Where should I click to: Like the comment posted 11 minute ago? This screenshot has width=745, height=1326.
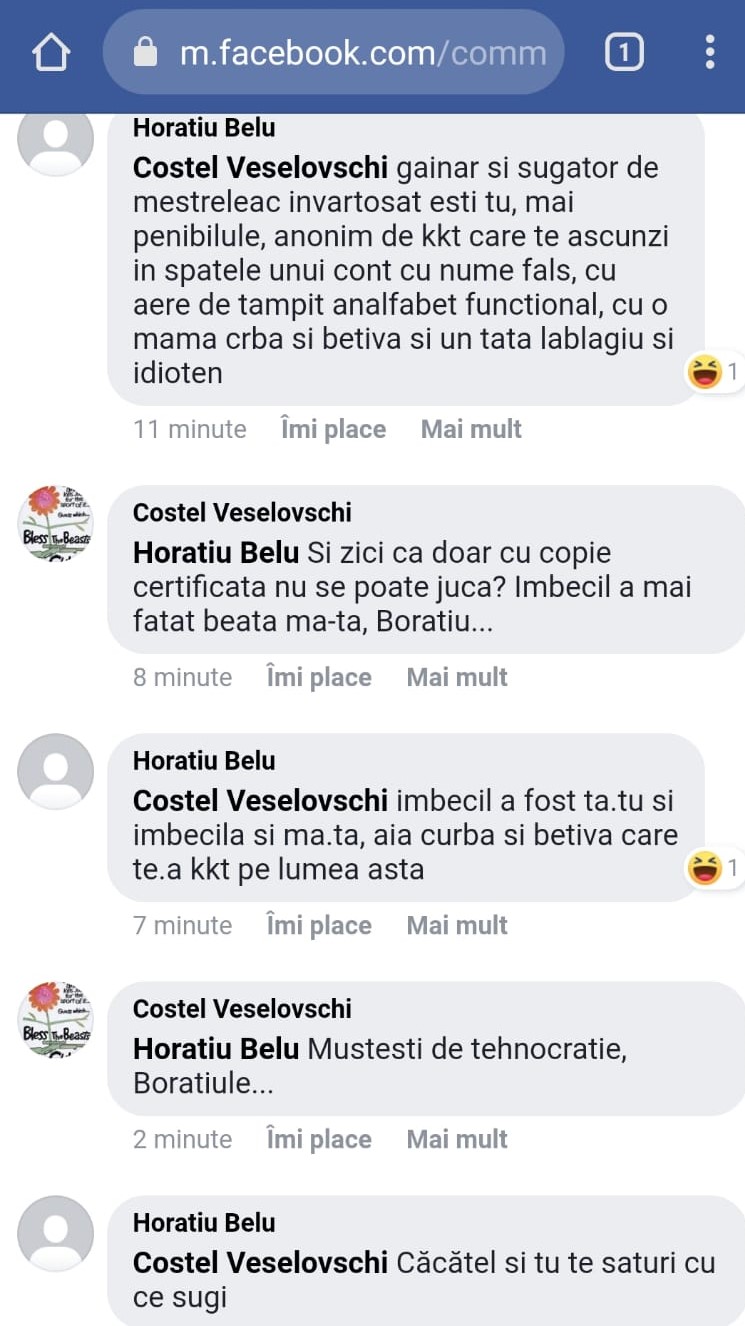point(333,429)
